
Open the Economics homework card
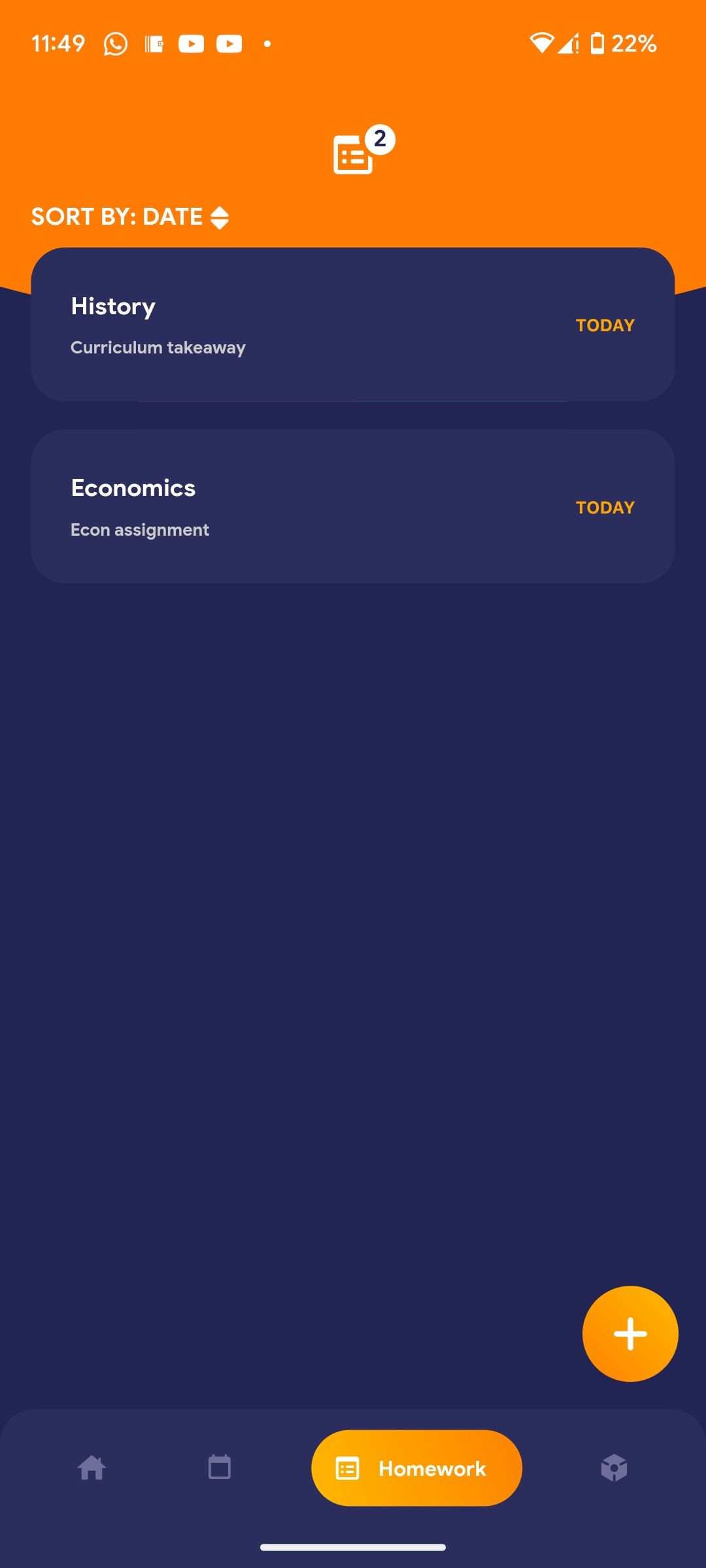pos(352,506)
